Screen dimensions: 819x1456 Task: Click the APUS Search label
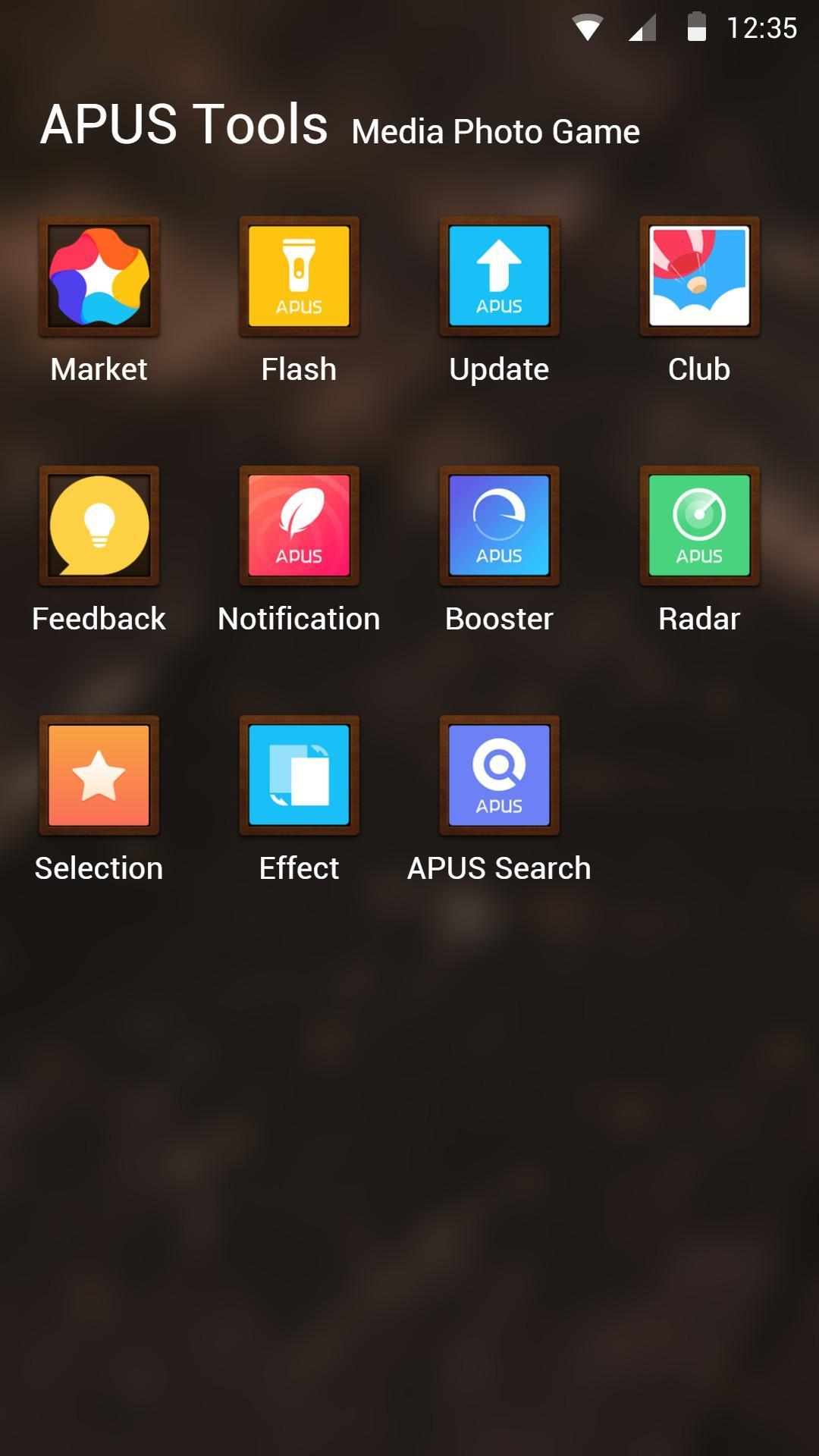pos(498,868)
